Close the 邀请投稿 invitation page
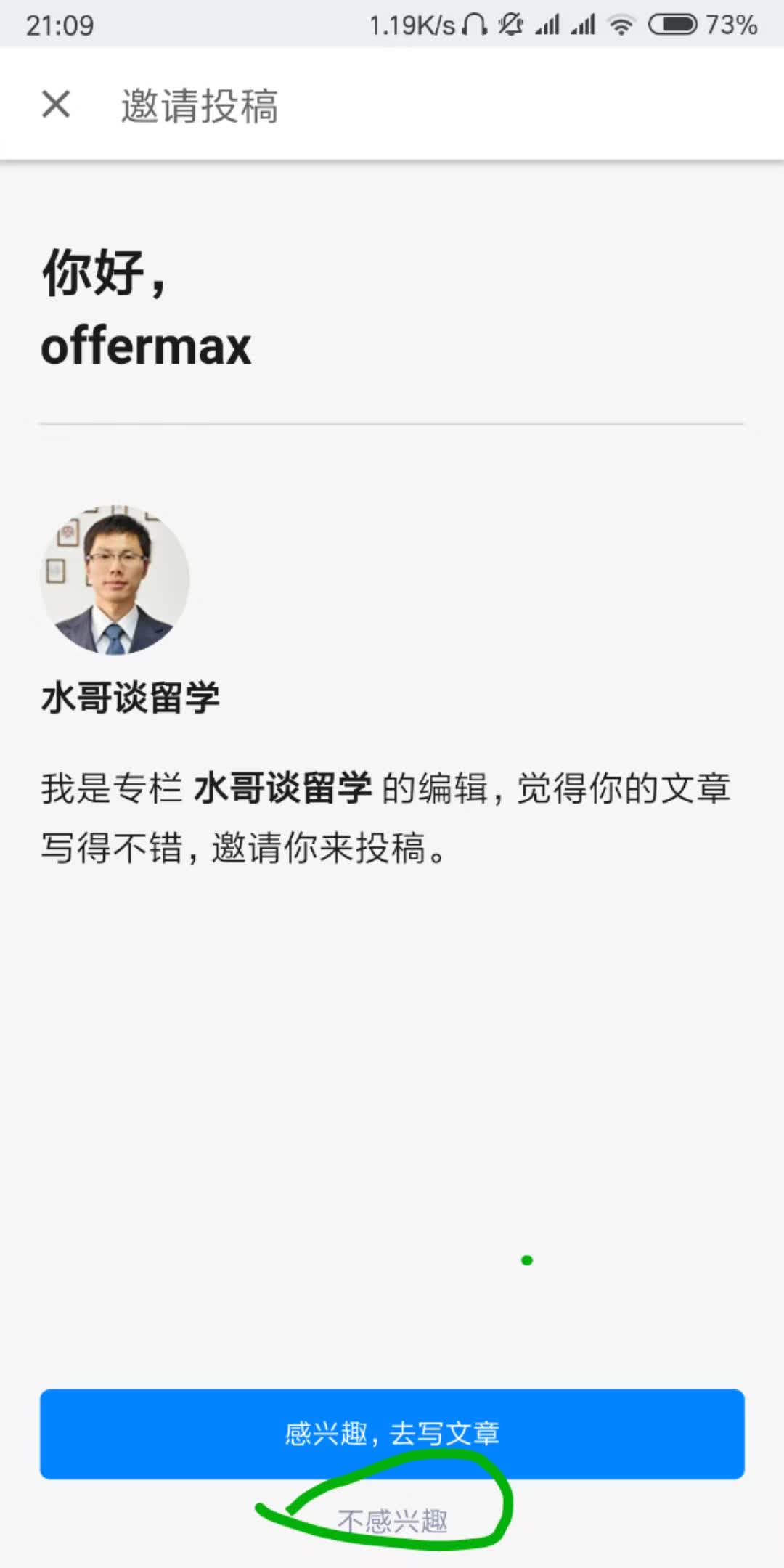Image resolution: width=784 pixels, height=1568 pixels. point(56,105)
